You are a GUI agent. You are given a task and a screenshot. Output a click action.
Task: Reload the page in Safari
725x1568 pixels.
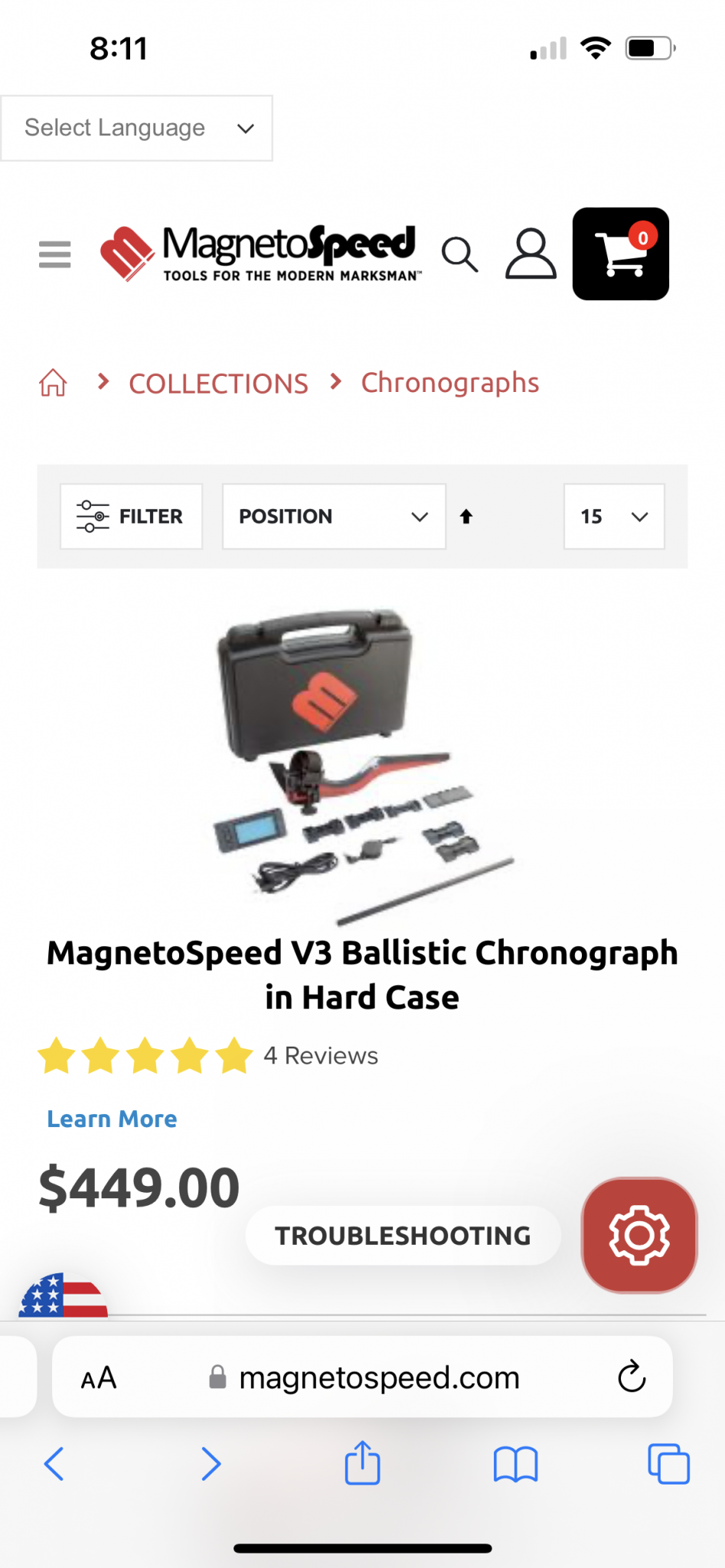pyautogui.click(x=632, y=1377)
